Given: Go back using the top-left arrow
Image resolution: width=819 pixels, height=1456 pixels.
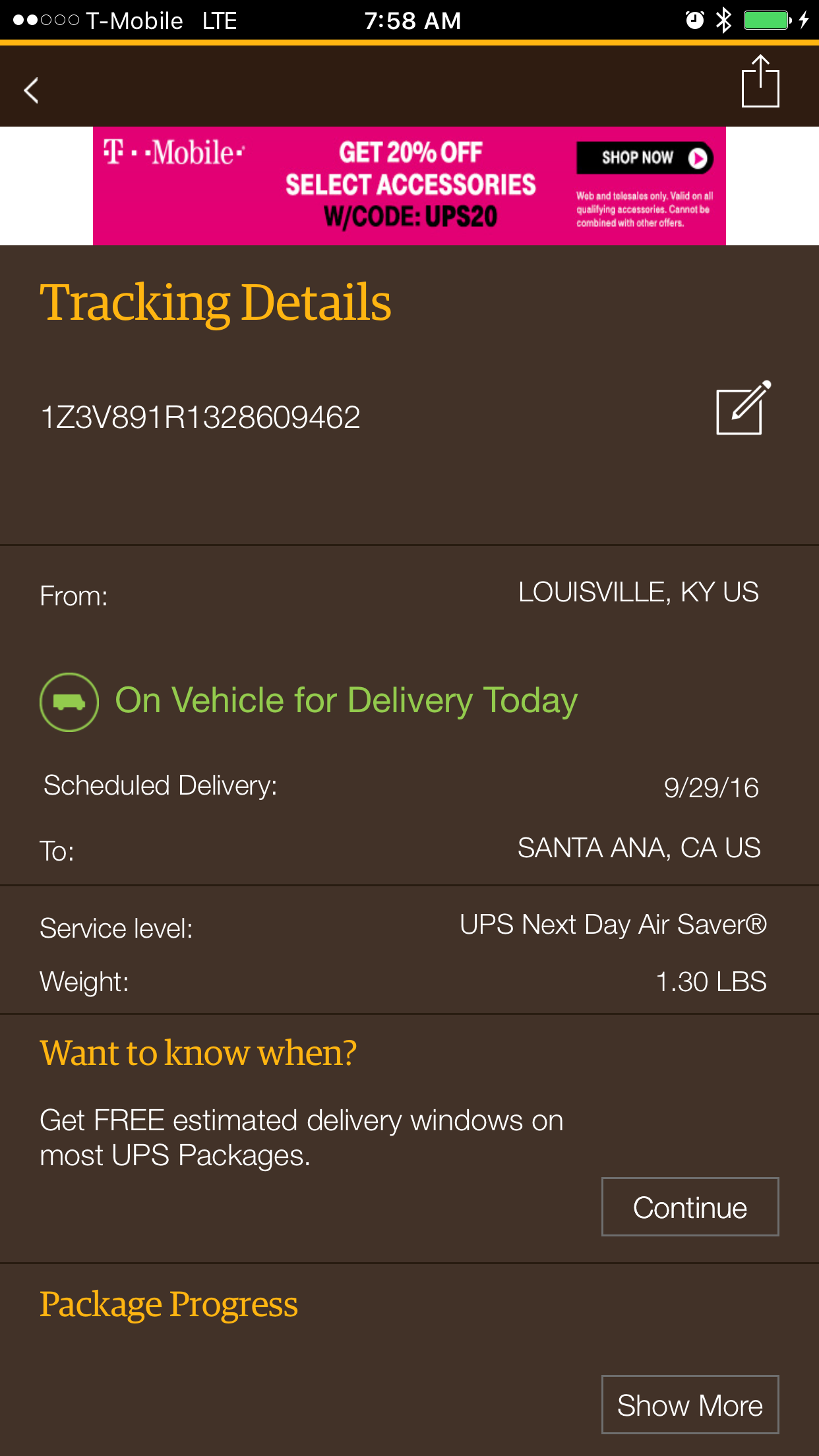Looking at the screenshot, I should pos(31,90).
